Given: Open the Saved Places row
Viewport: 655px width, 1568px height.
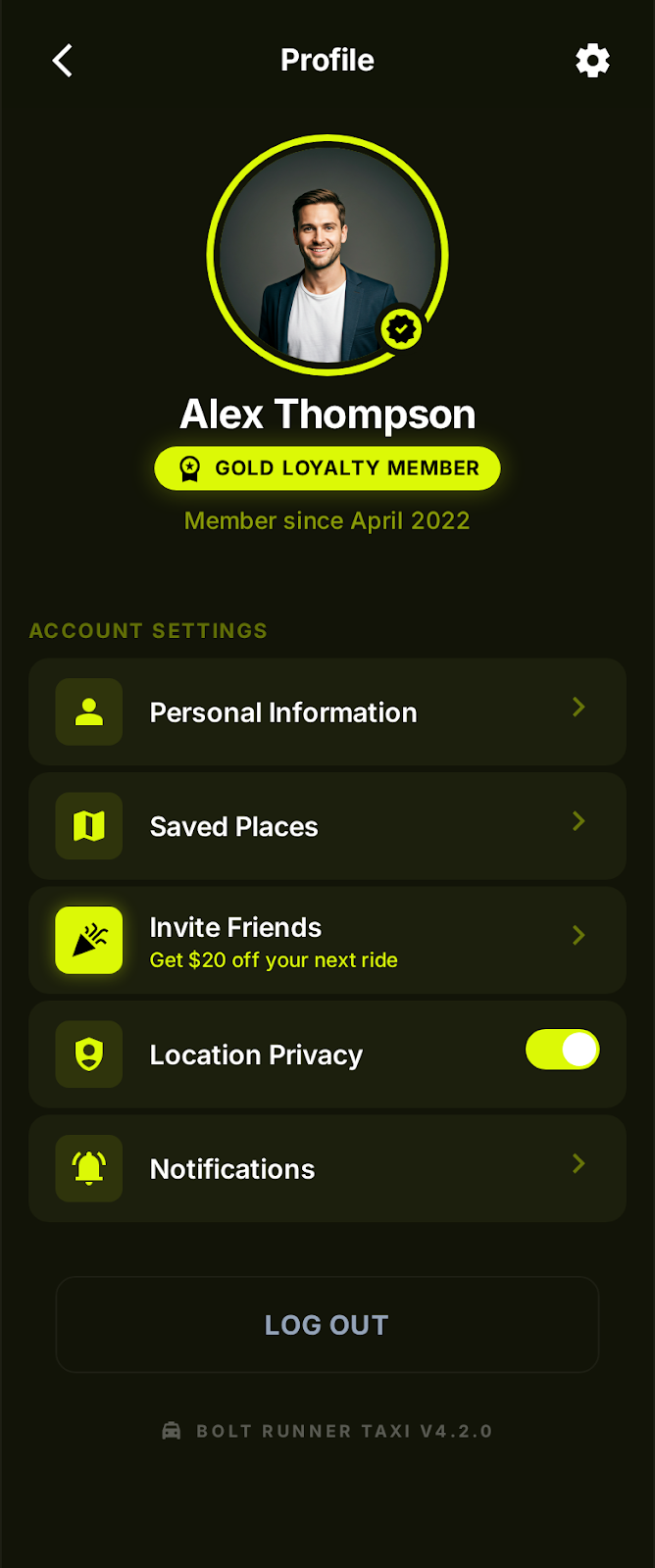Looking at the screenshot, I should click(x=327, y=826).
